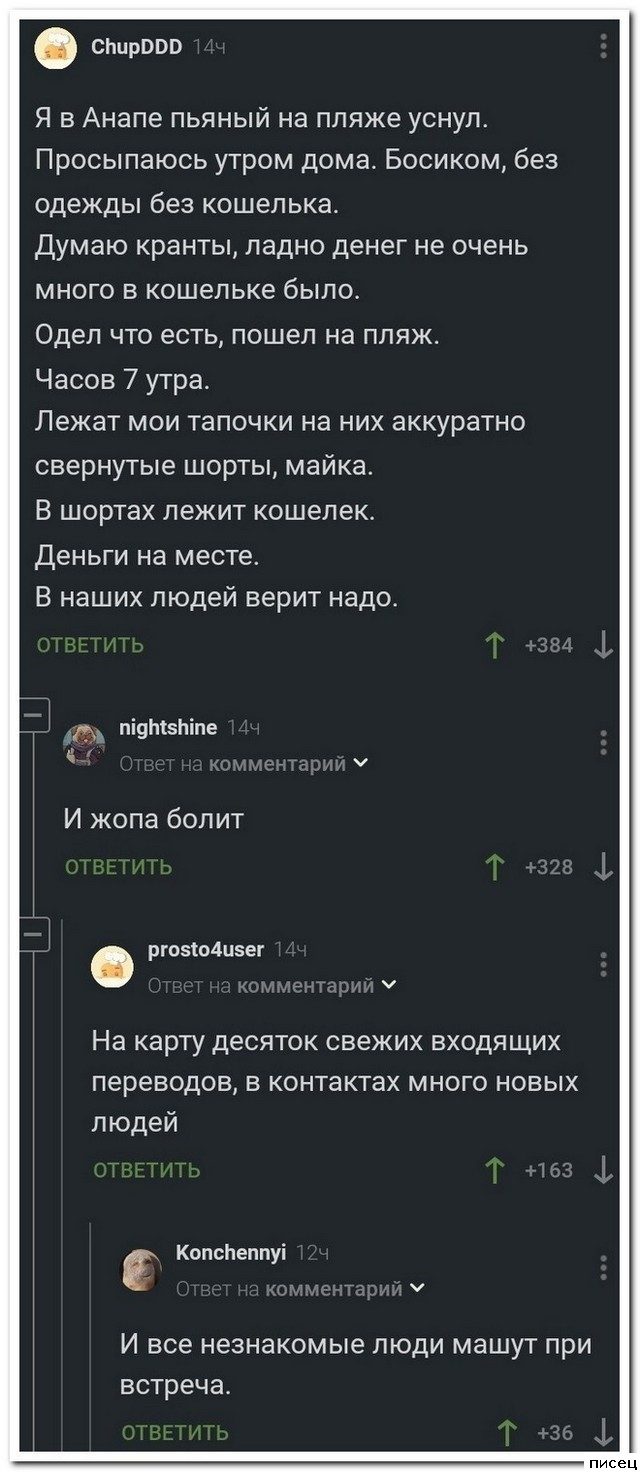Downvote ChupDDD's comment

click(x=603, y=647)
